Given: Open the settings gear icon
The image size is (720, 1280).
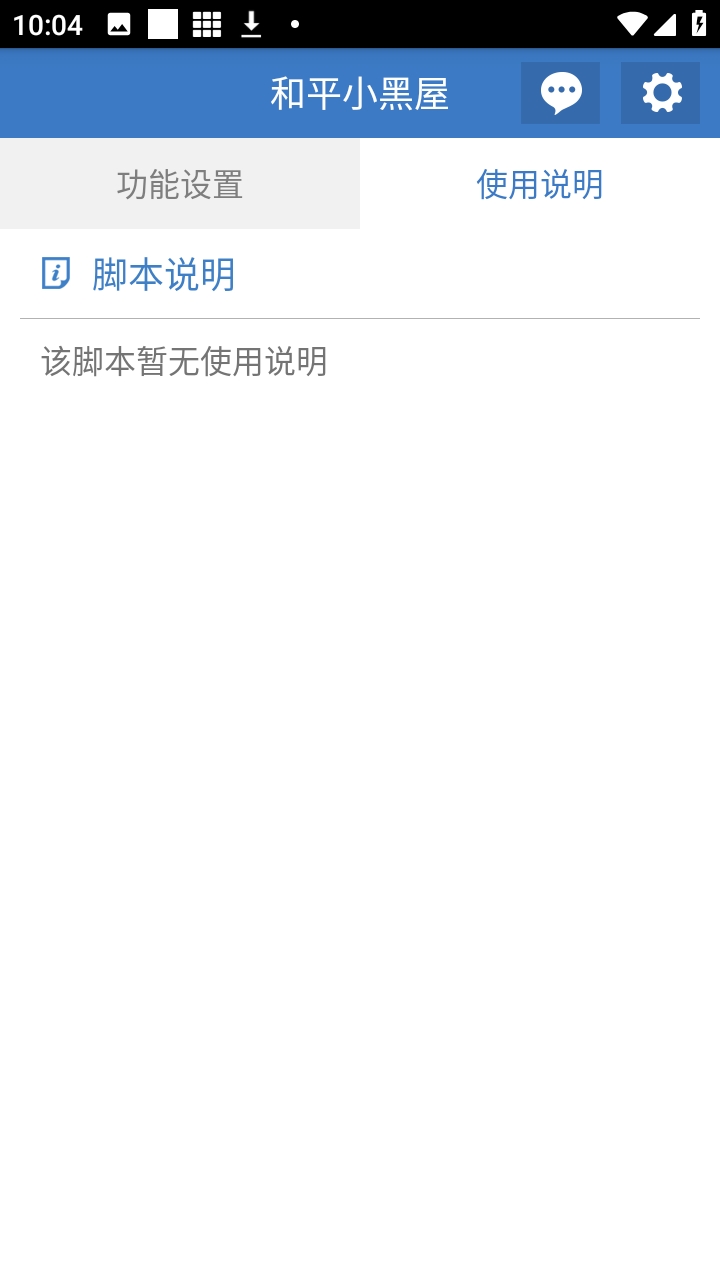Looking at the screenshot, I should point(660,92).
